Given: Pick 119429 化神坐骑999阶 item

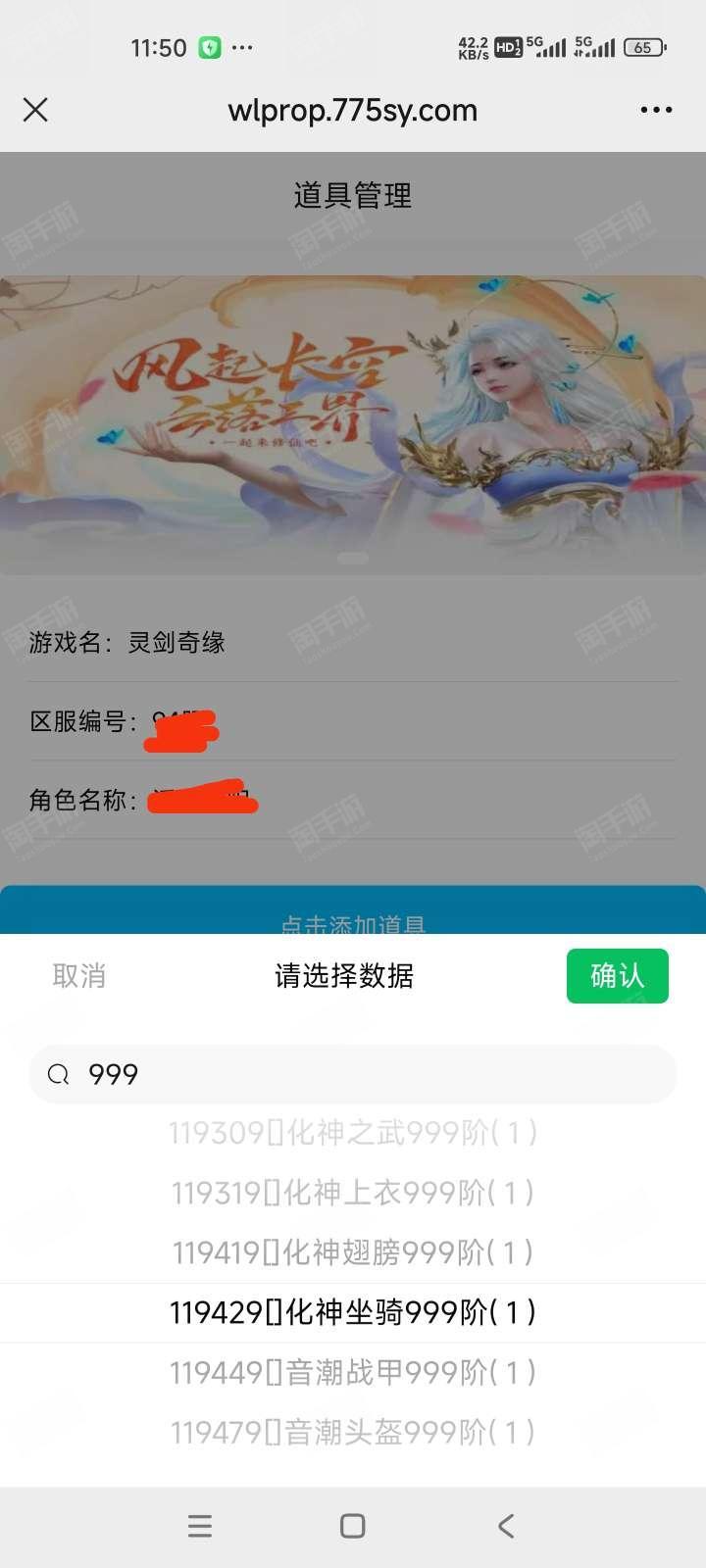Looking at the screenshot, I should pos(353,1312).
